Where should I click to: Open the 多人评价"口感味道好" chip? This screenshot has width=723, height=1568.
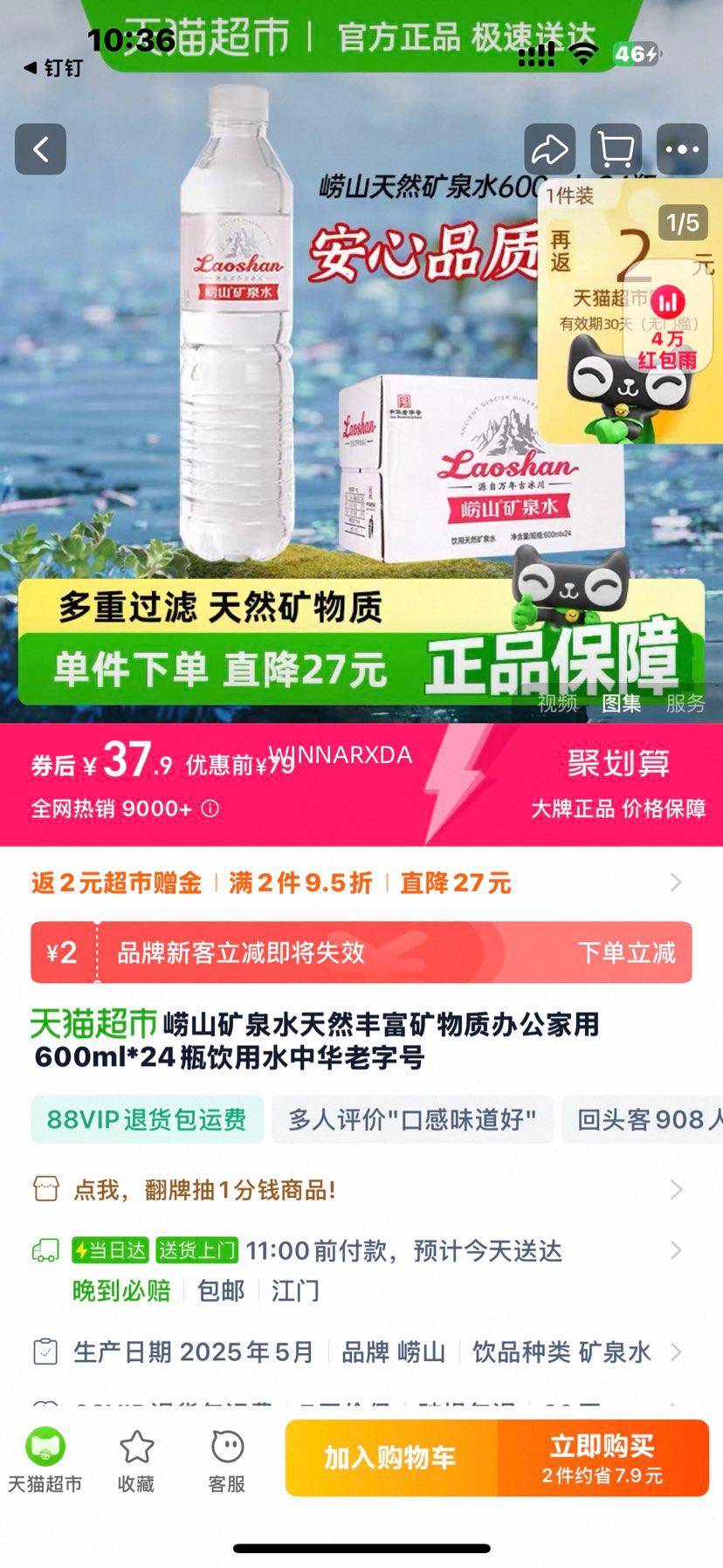point(412,1119)
